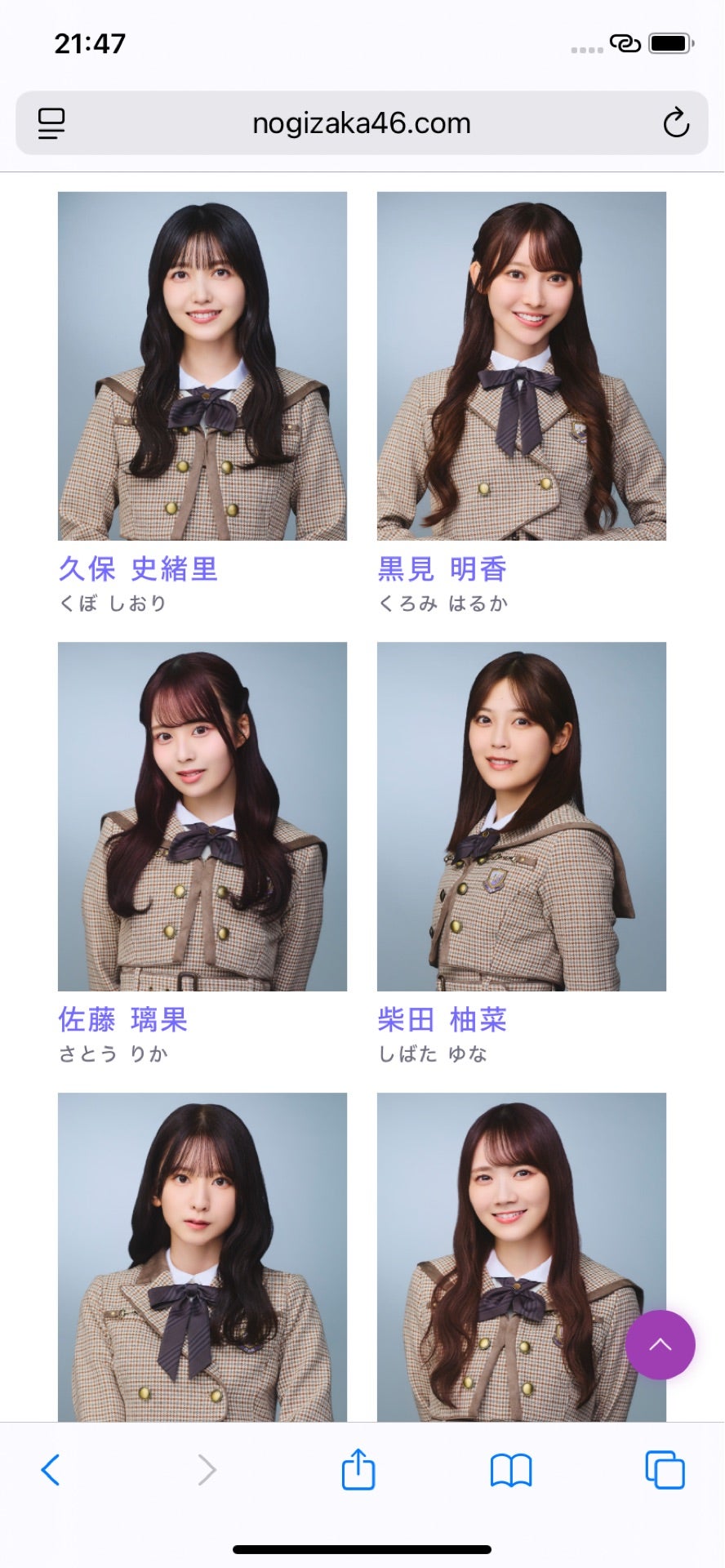This screenshot has height=1568, width=725.
Task: Go back to the previous page
Action: [51, 1469]
